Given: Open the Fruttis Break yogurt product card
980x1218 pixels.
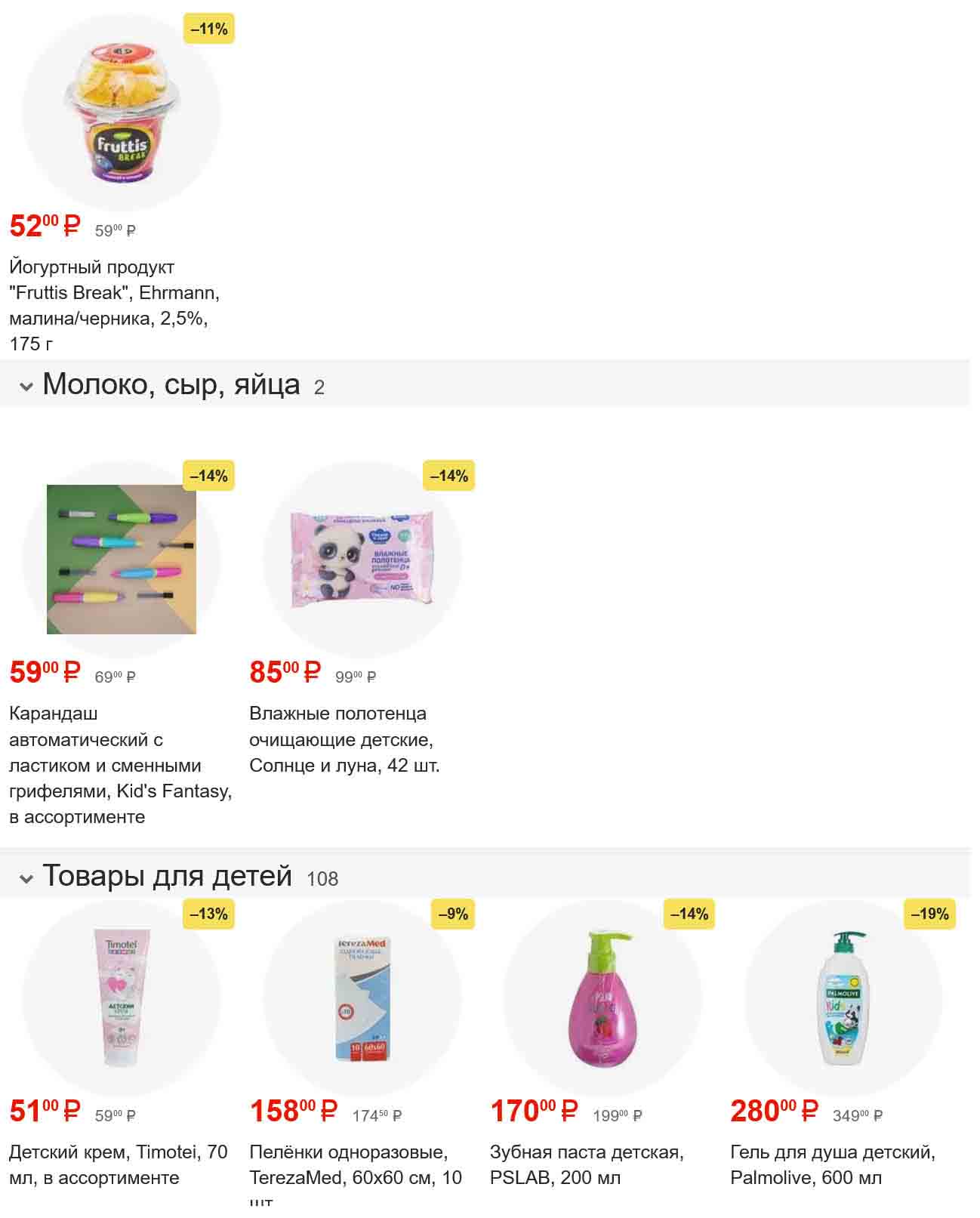Looking at the screenshot, I should click(121, 113).
